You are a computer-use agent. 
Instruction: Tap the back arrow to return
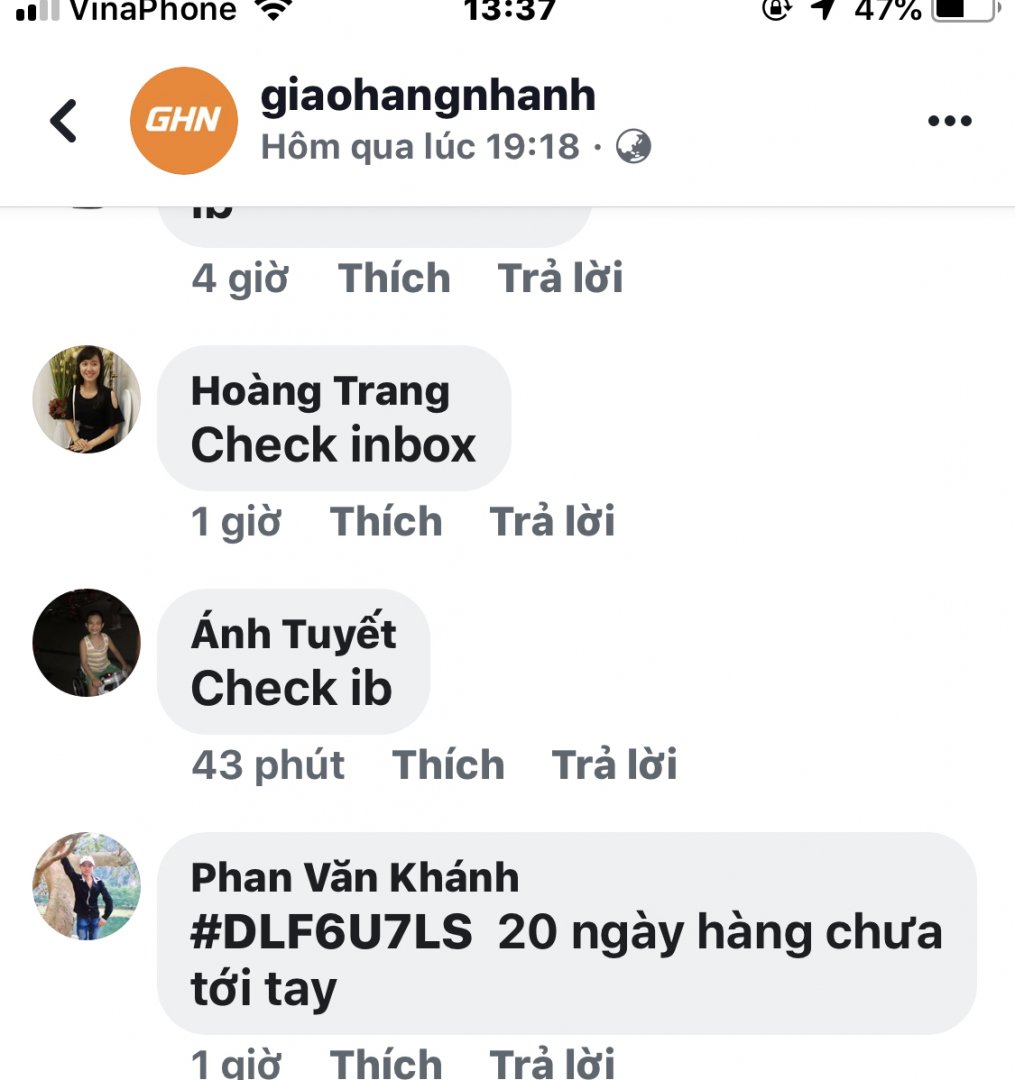(x=62, y=120)
